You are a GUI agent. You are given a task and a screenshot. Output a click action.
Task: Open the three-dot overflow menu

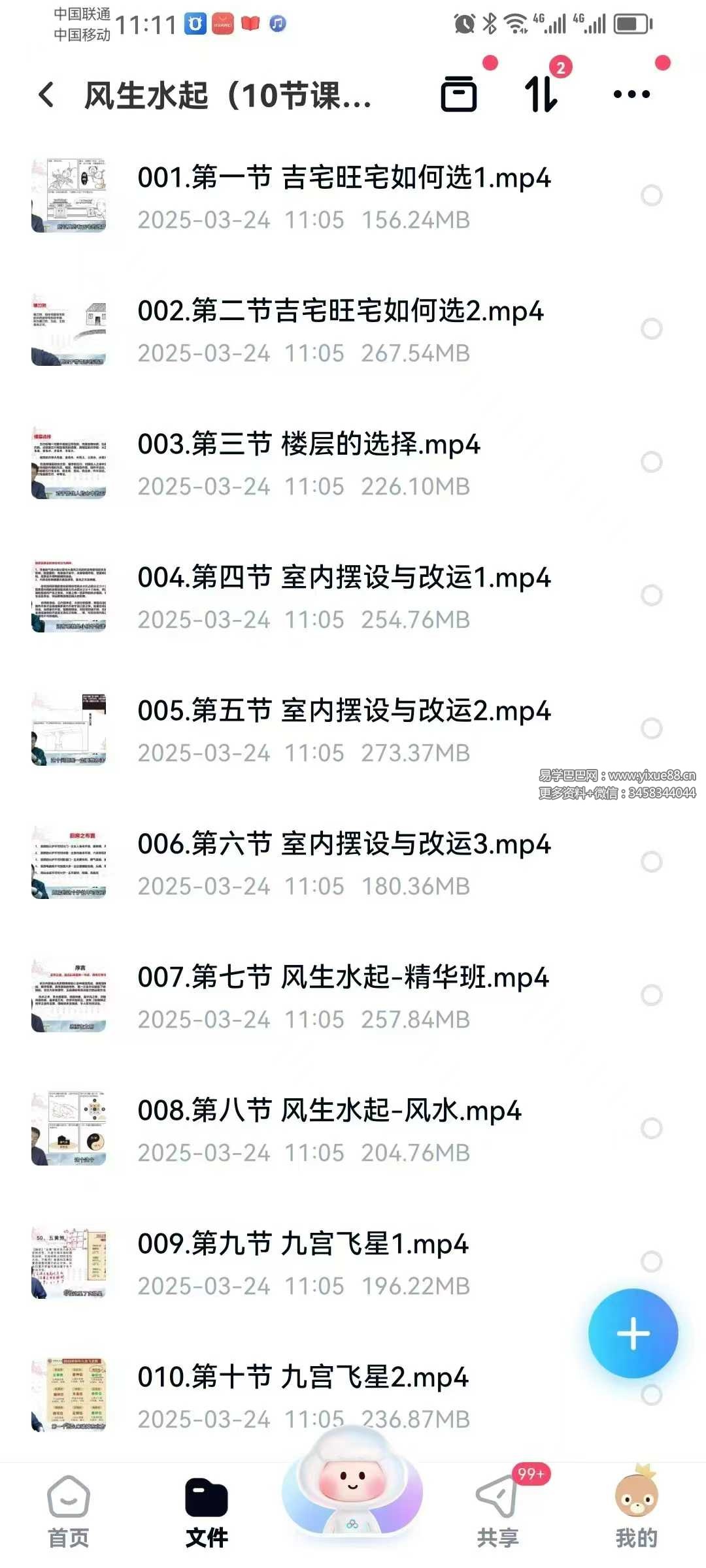click(631, 94)
